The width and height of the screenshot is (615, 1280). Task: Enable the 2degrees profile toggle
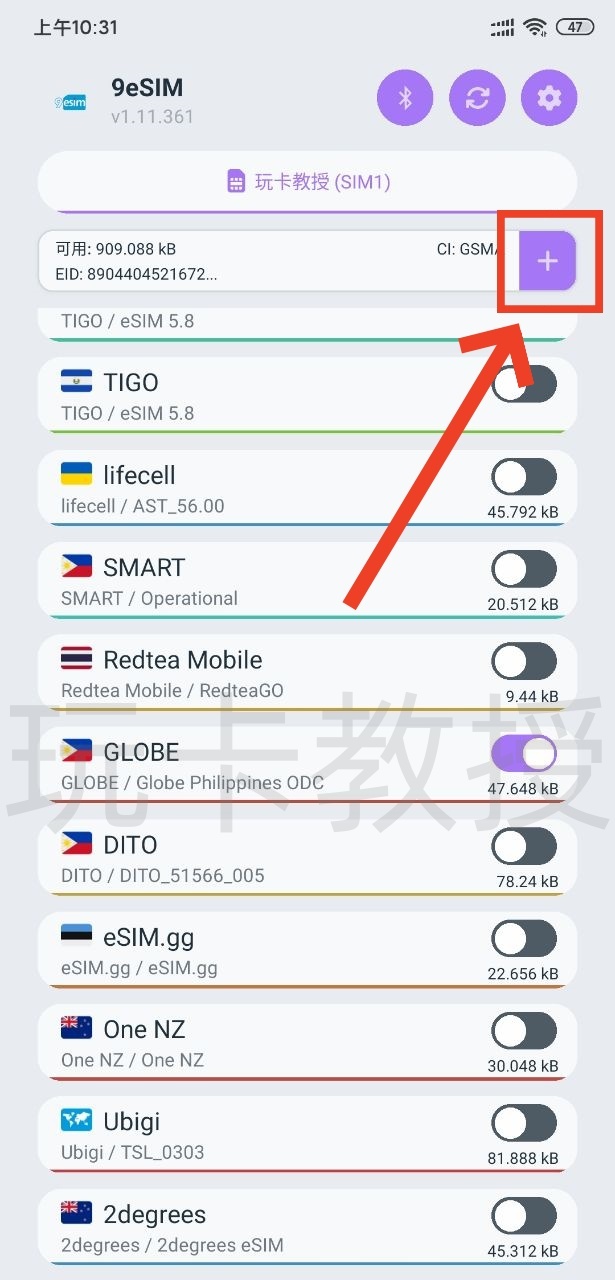tap(524, 1215)
